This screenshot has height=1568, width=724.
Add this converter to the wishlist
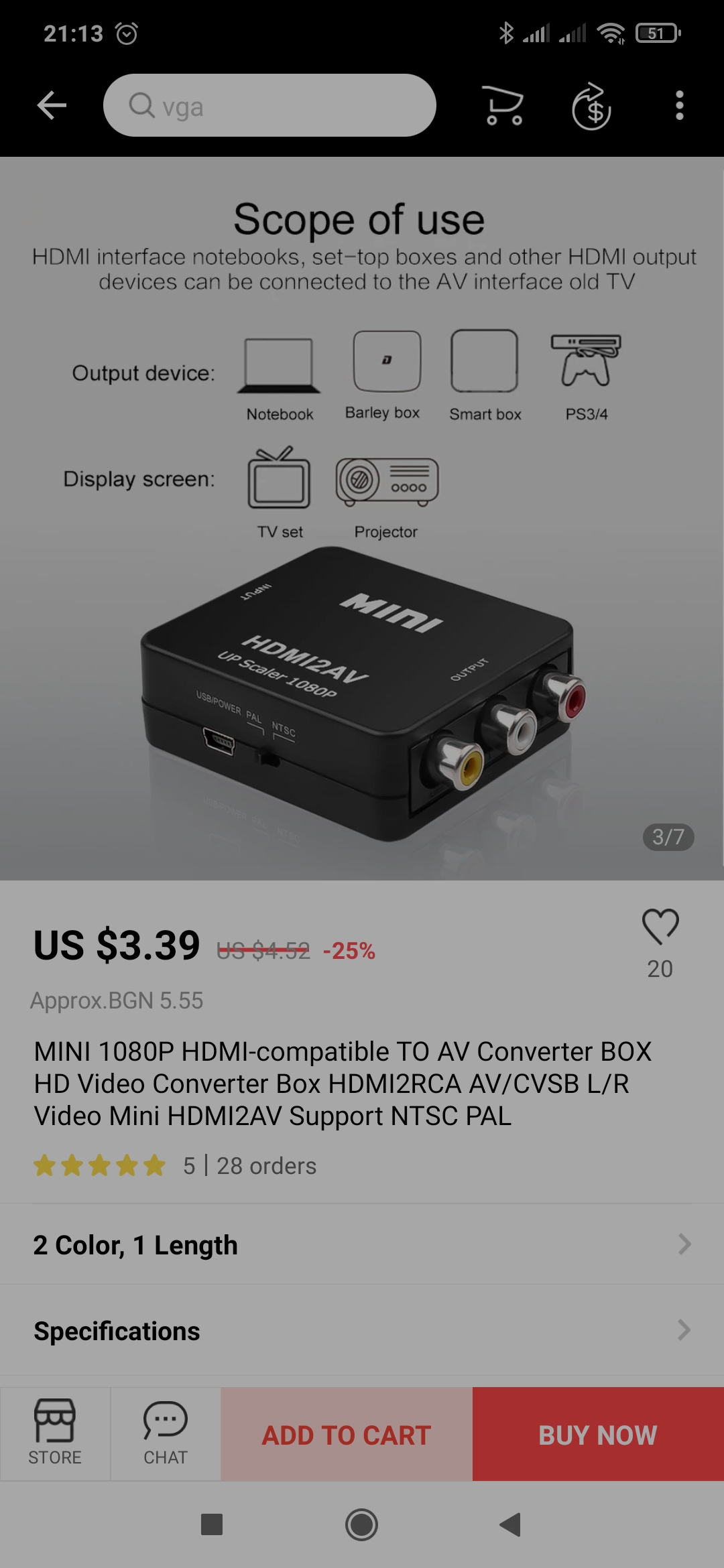pos(660,927)
